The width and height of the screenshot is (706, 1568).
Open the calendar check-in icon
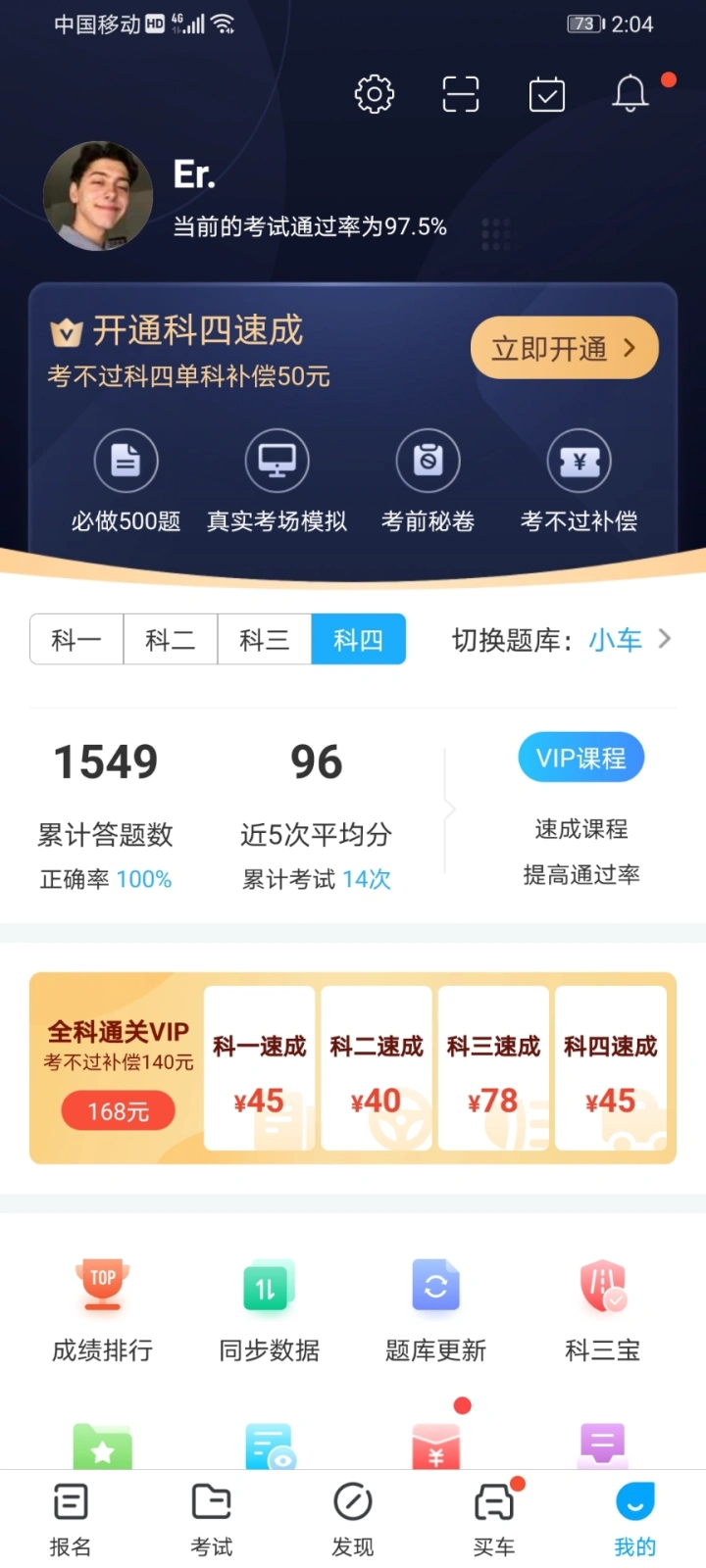[x=546, y=94]
